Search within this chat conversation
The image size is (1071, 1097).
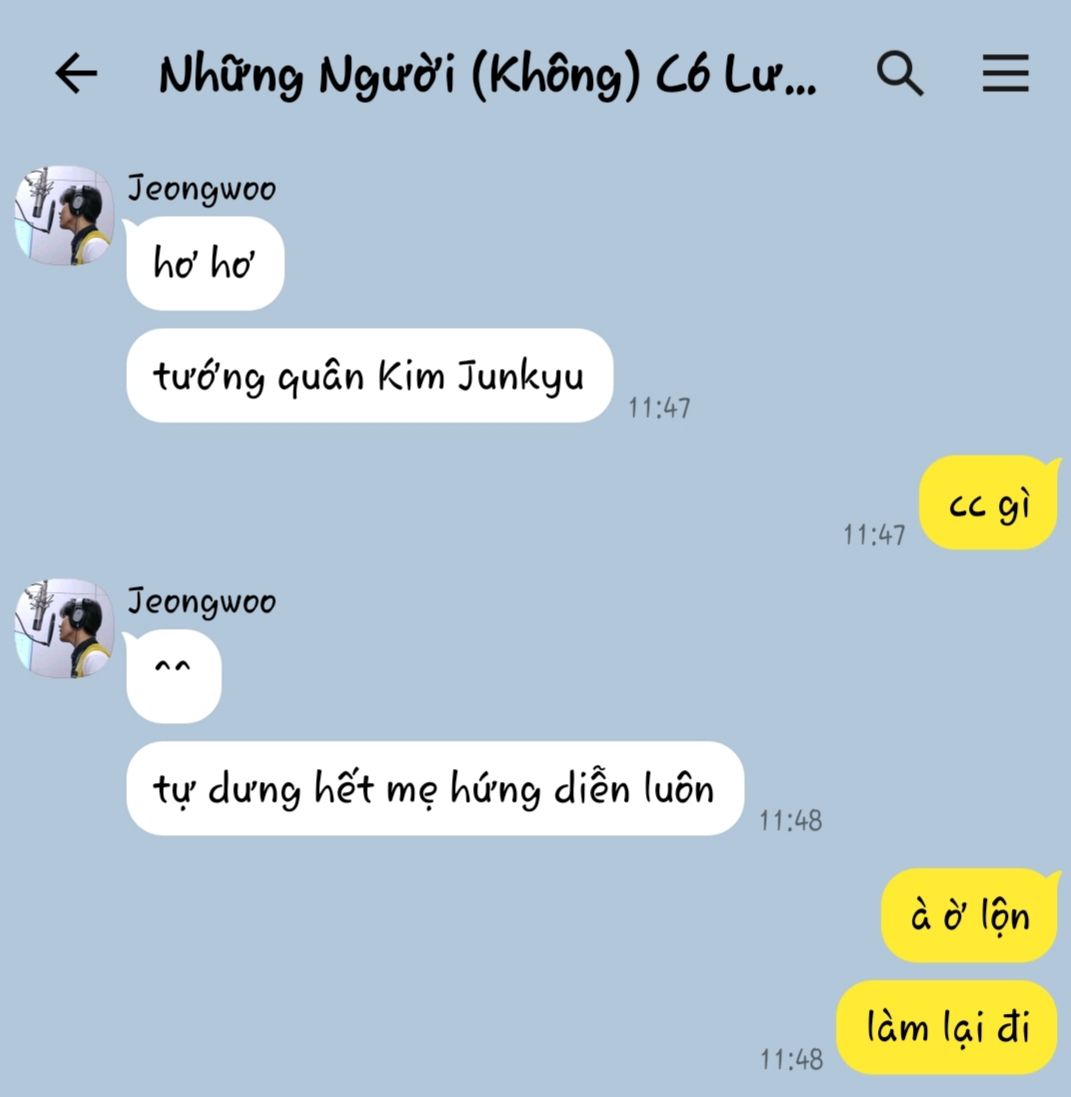click(899, 73)
